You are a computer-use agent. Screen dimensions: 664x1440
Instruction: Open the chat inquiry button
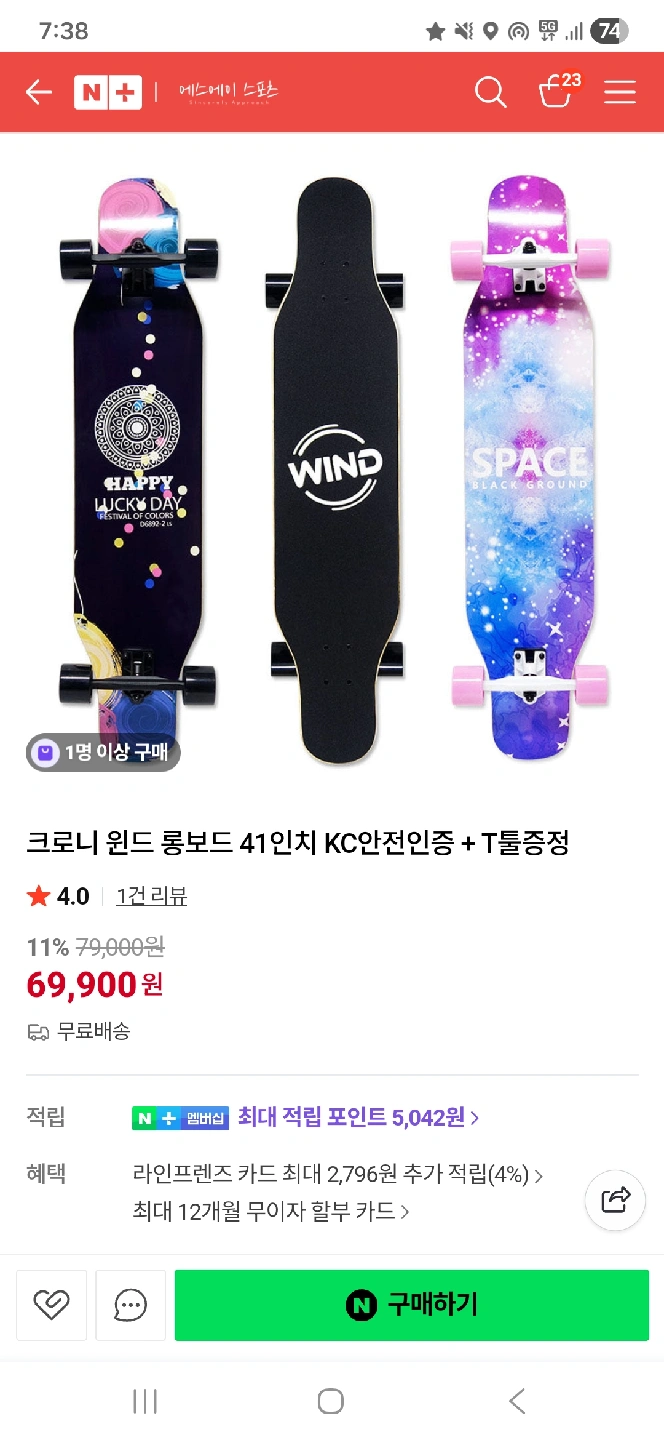[131, 1305]
